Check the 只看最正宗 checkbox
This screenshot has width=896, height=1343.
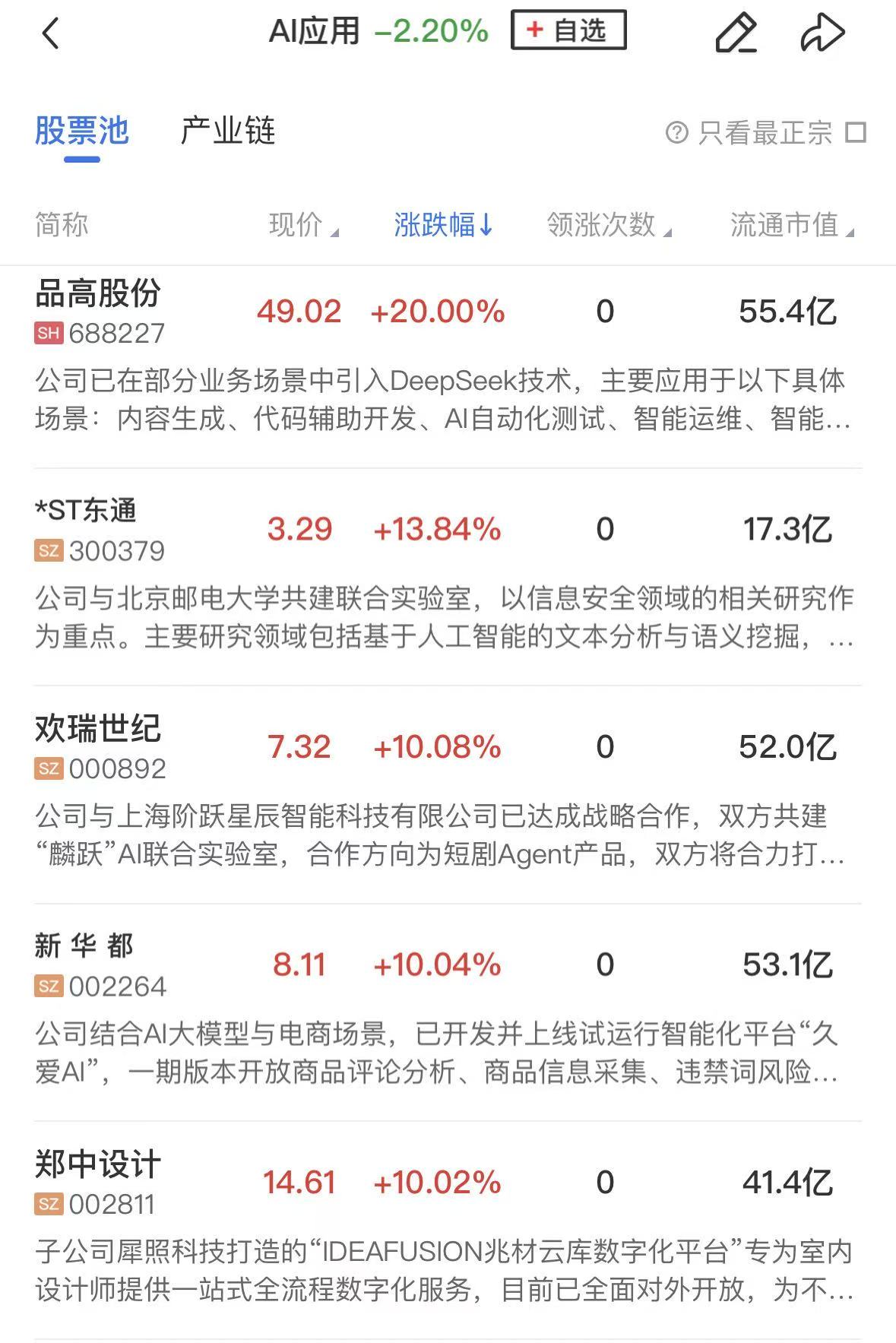pyautogui.click(x=856, y=132)
